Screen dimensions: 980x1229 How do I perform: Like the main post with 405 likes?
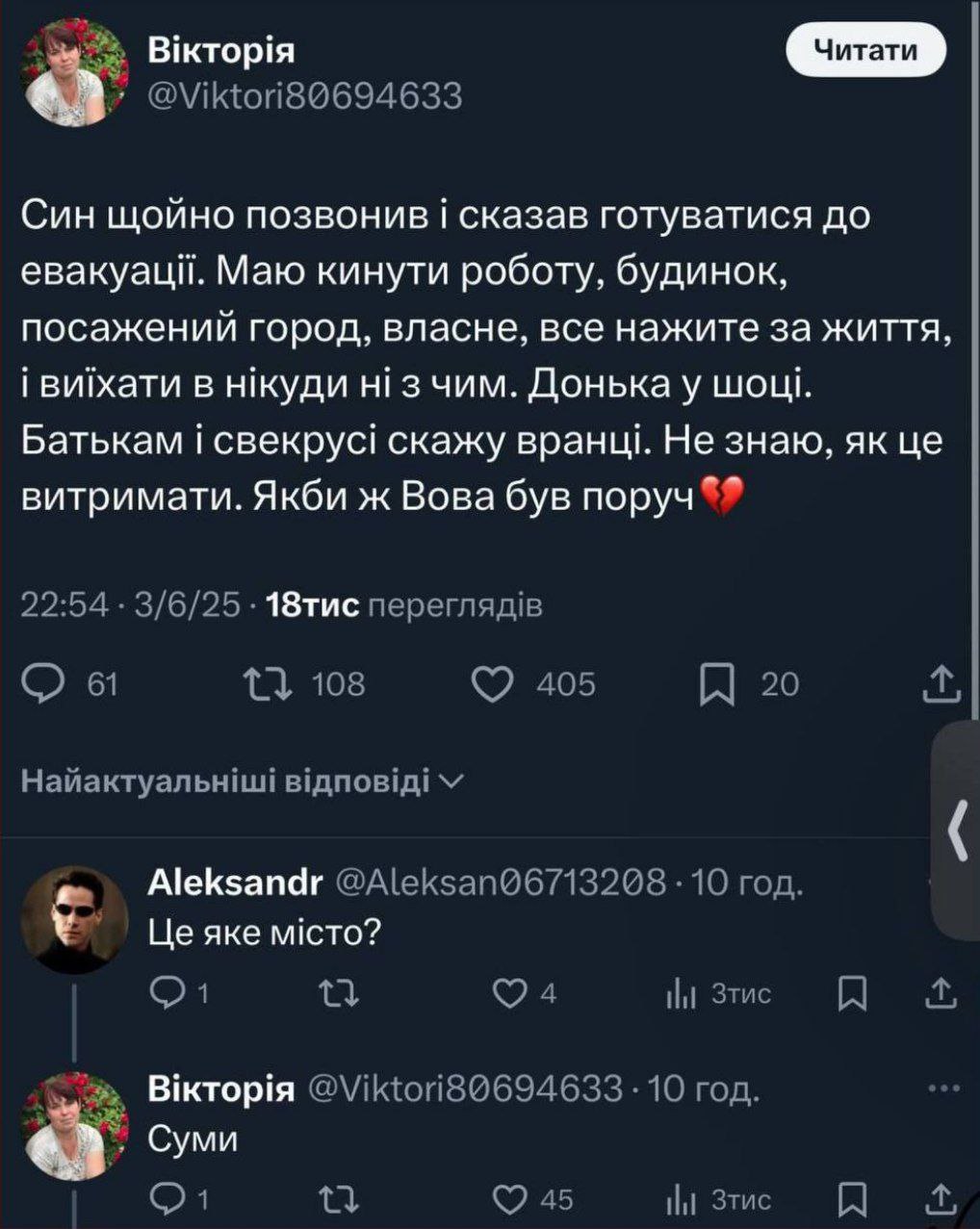coord(492,684)
